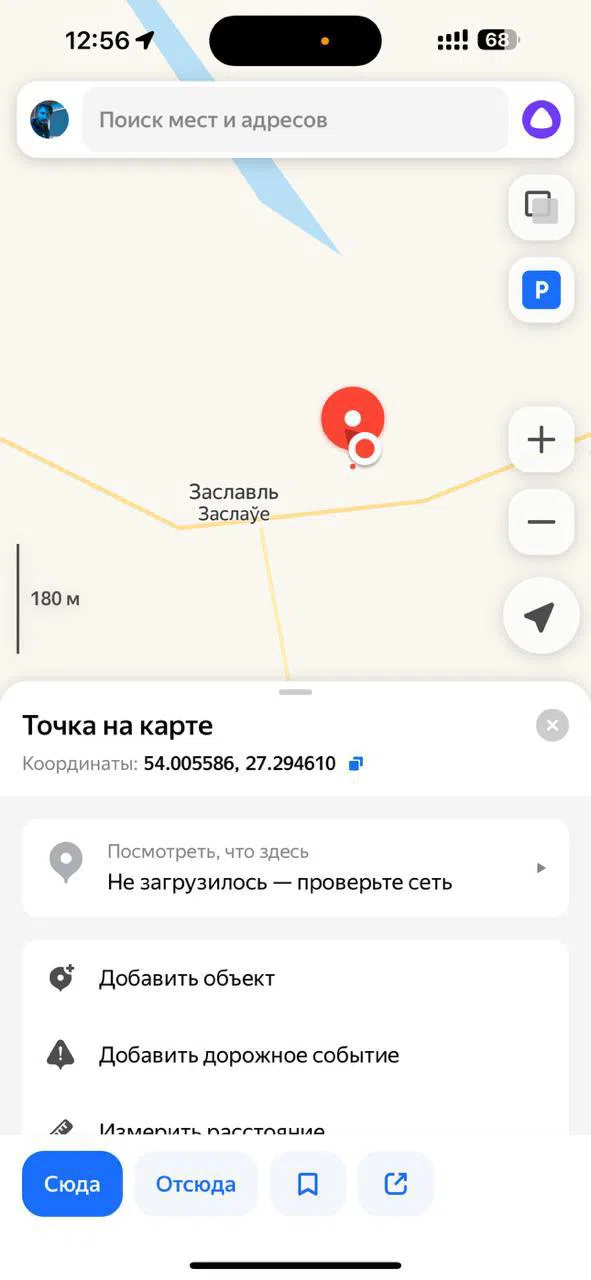Select "Добавить объект"
The width and height of the screenshot is (591, 1280).
[x=295, y=978]
